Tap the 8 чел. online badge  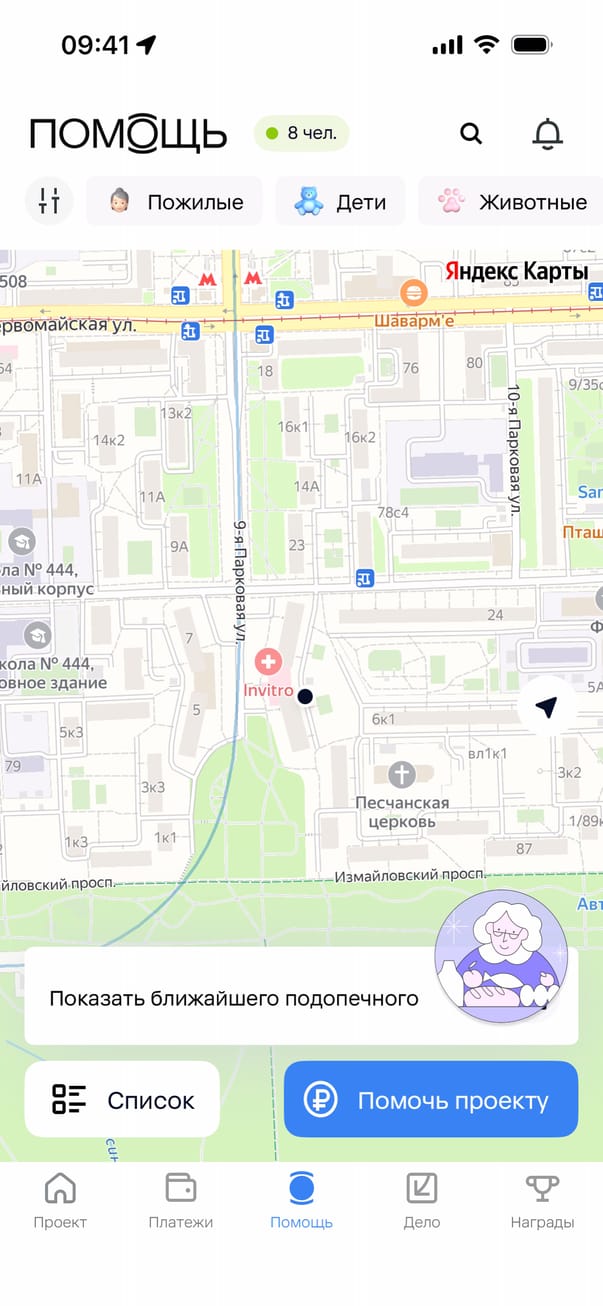coord(302,132)
